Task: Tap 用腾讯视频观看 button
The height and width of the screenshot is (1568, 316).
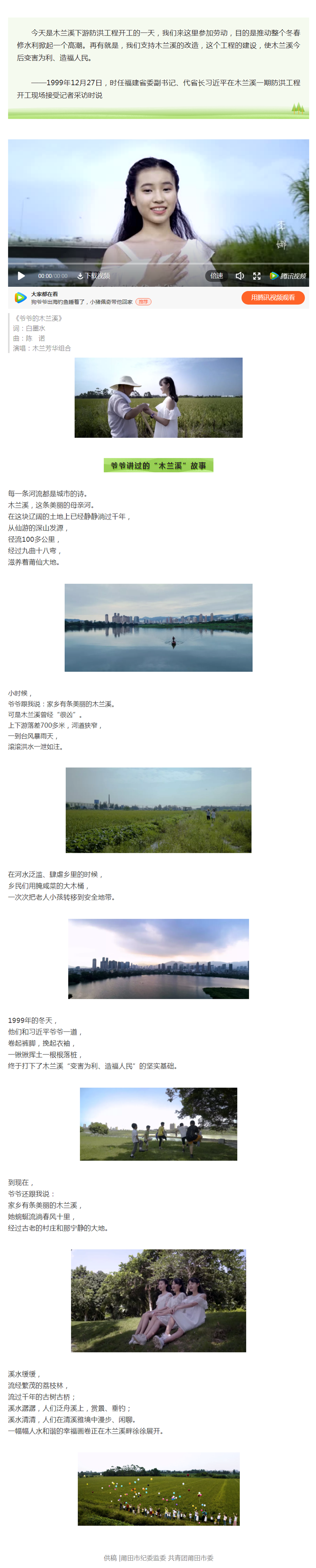Action: 272,298
